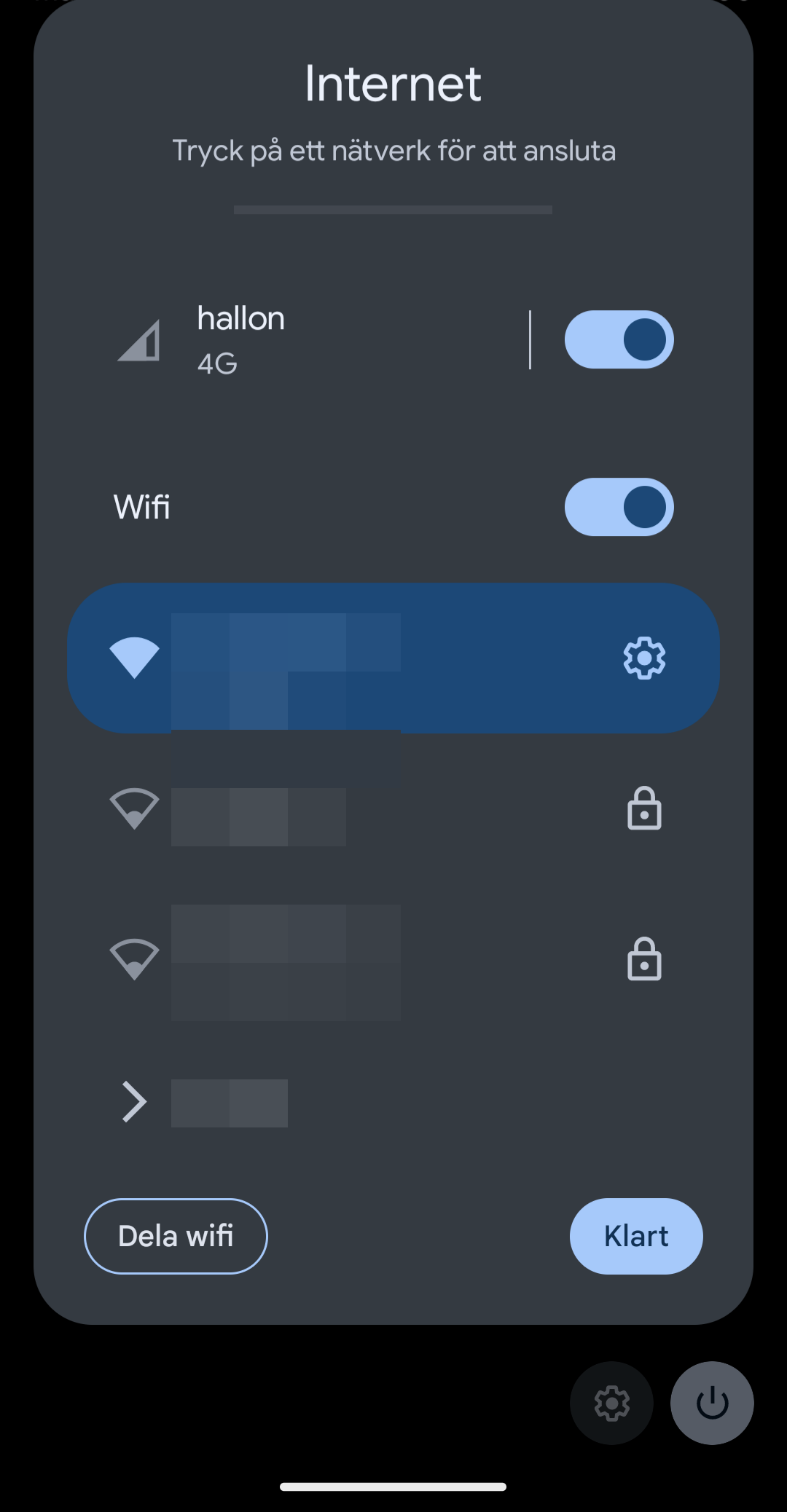Open the hallon 4G network row
The width and height of the screenshot is (787, 1512).
pos(313,340)
